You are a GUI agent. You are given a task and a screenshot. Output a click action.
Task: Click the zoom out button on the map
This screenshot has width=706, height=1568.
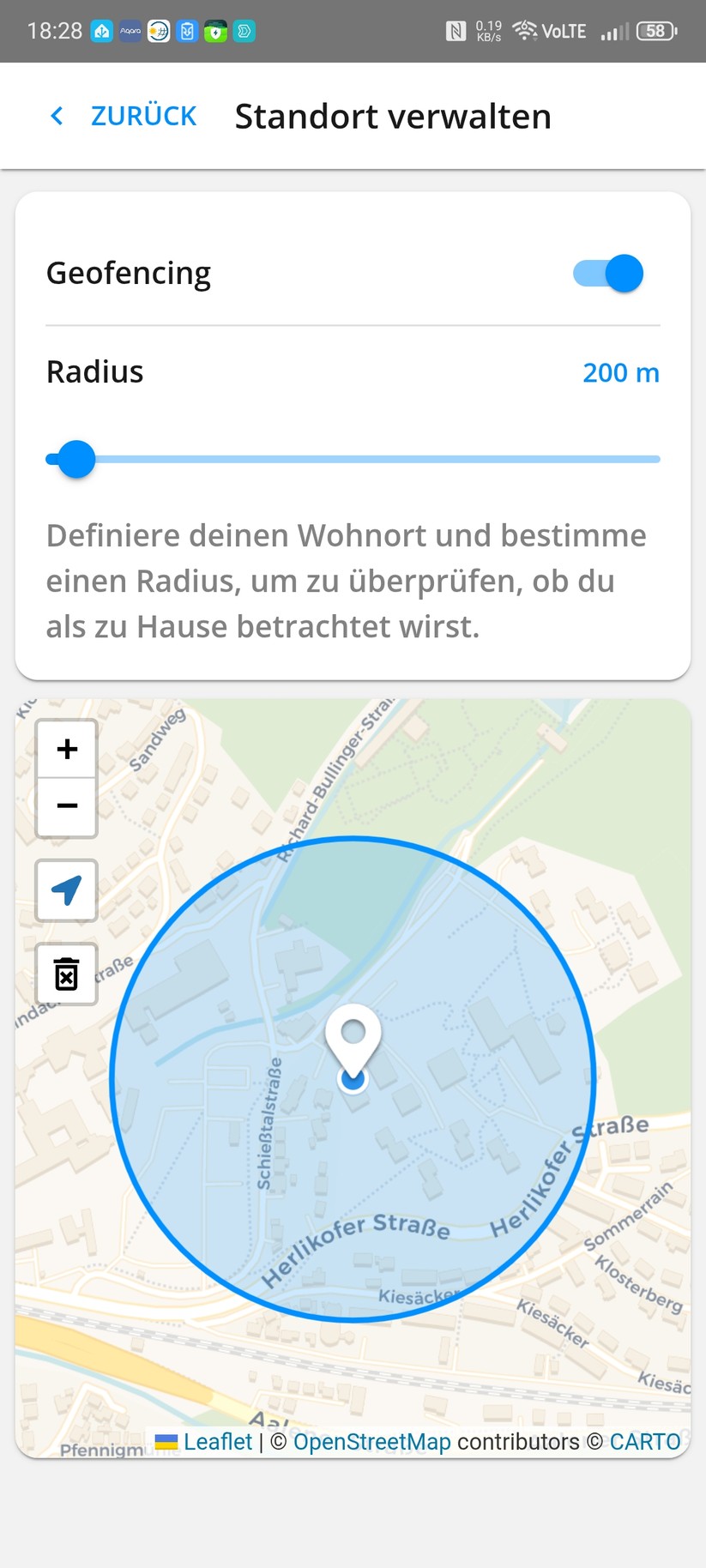66,806
